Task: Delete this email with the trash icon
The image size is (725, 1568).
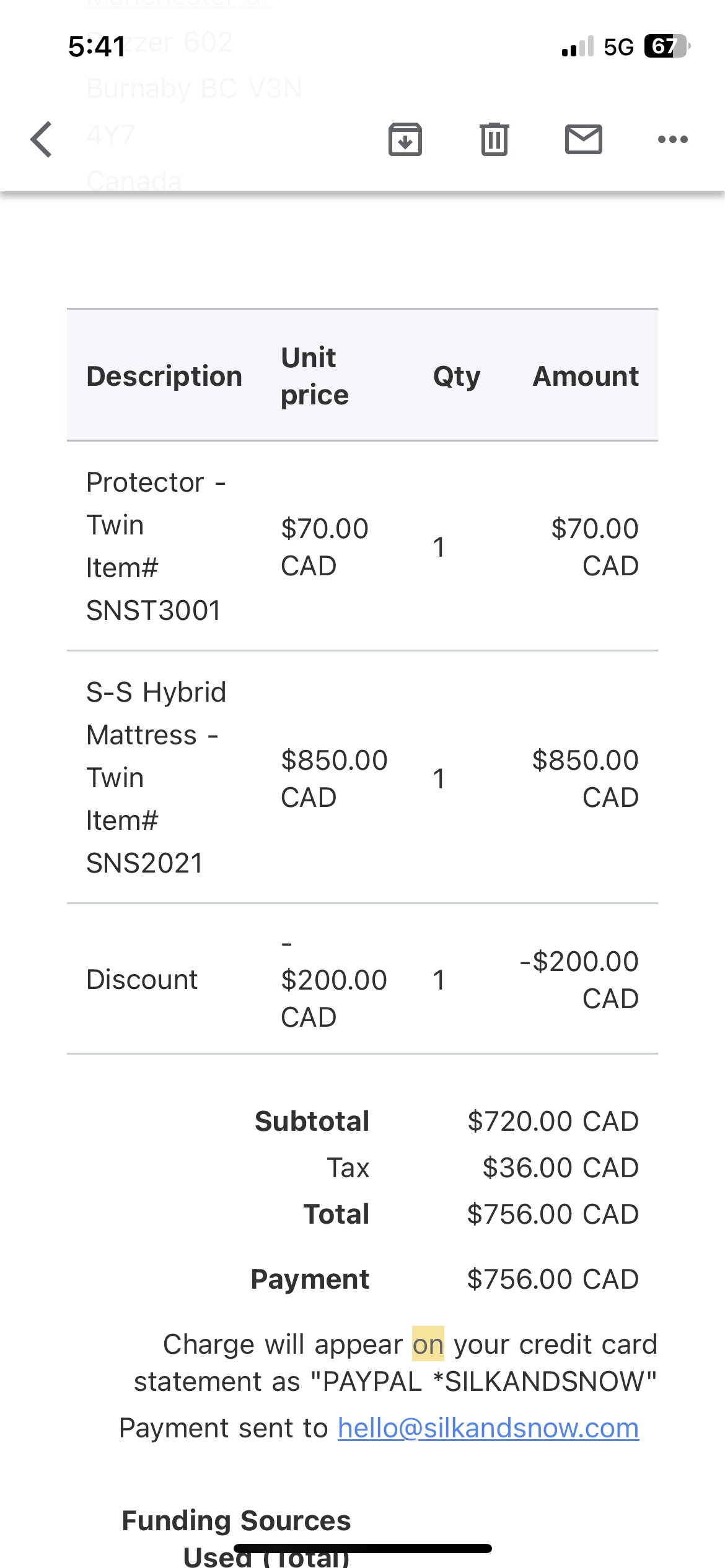Action: click(x=494, y=139)
